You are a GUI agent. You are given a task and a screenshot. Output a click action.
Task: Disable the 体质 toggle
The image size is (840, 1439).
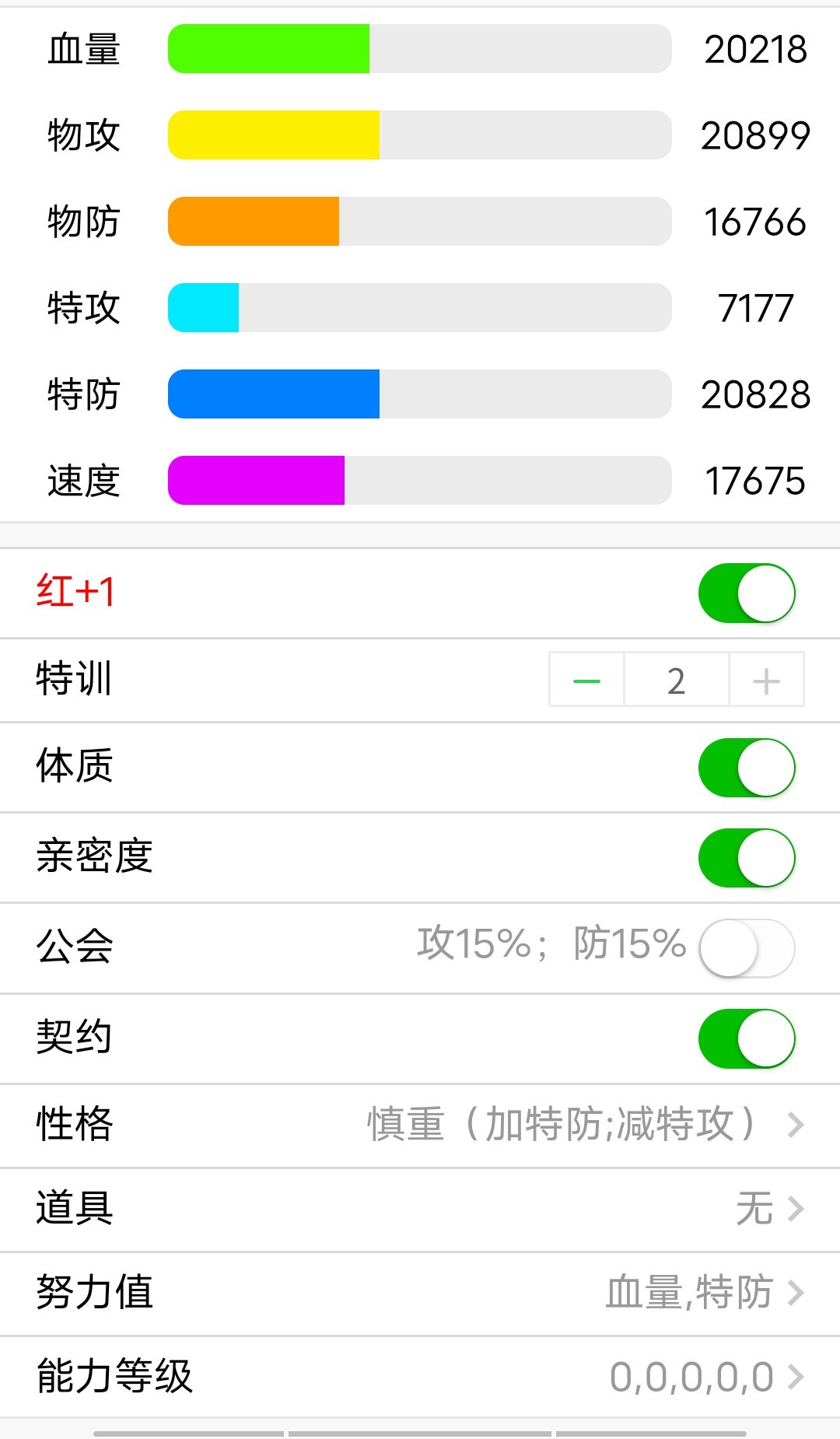pos(747,768)
